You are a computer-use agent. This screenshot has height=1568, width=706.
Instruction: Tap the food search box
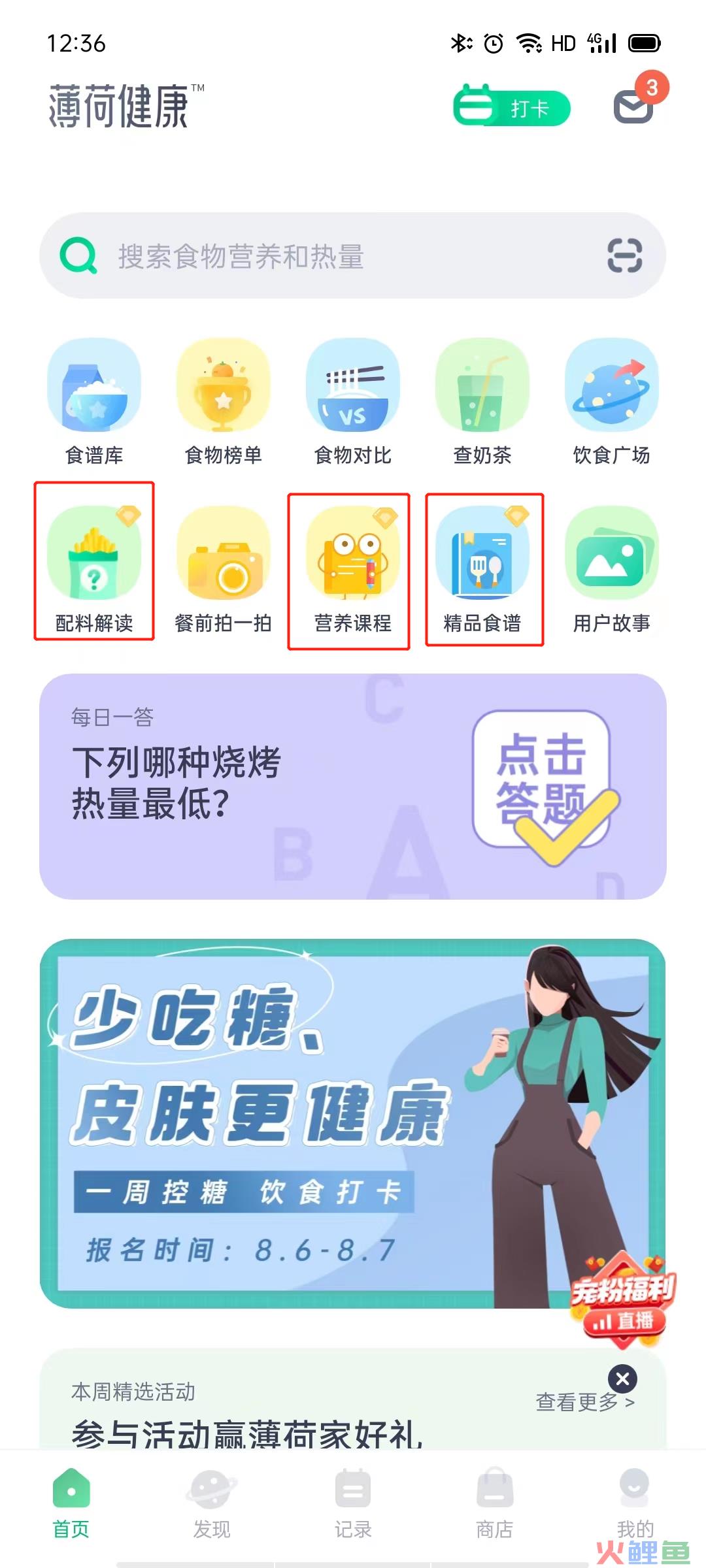327,255
